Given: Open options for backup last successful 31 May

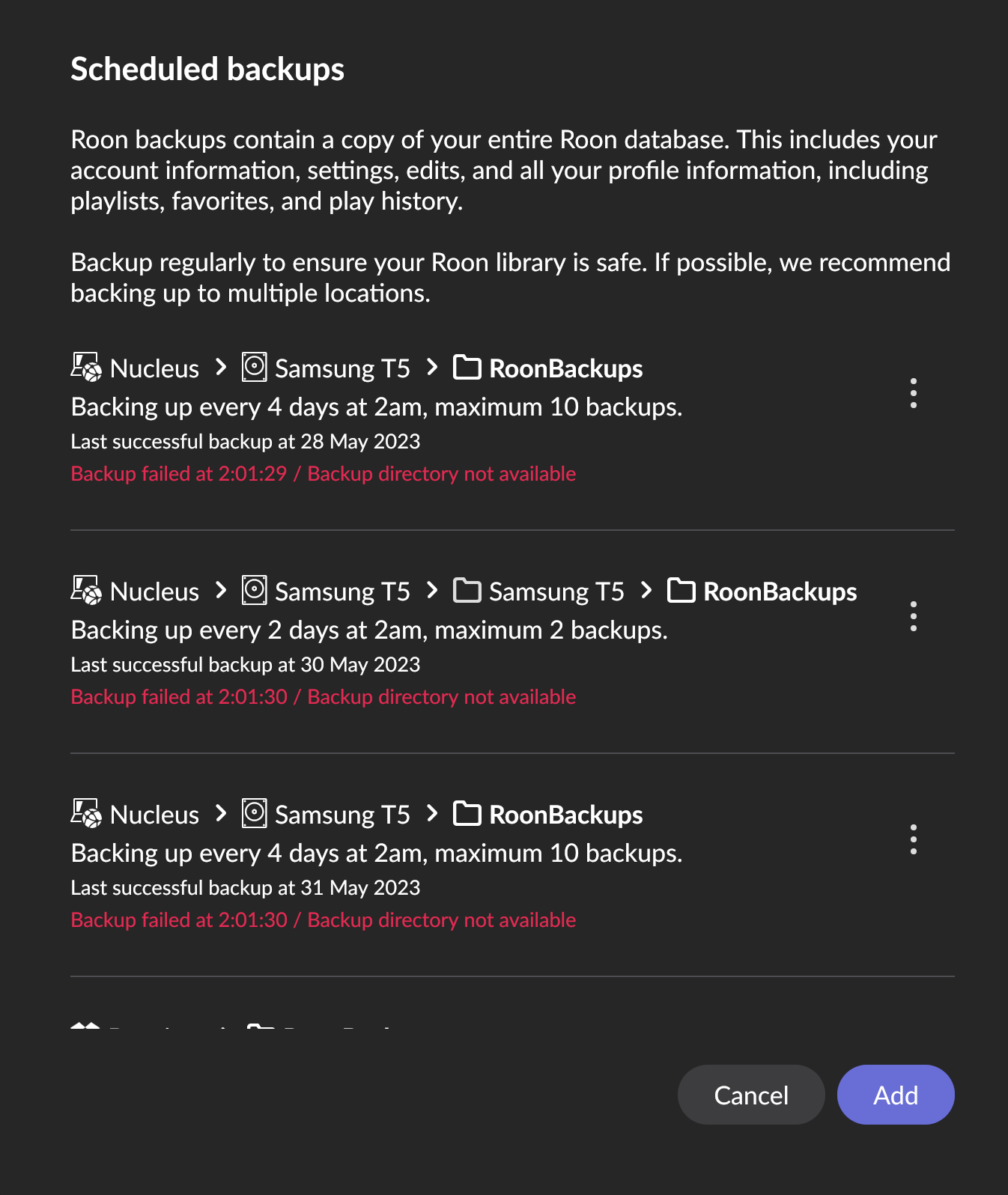Looking at the screenshot, I should 913,839.
